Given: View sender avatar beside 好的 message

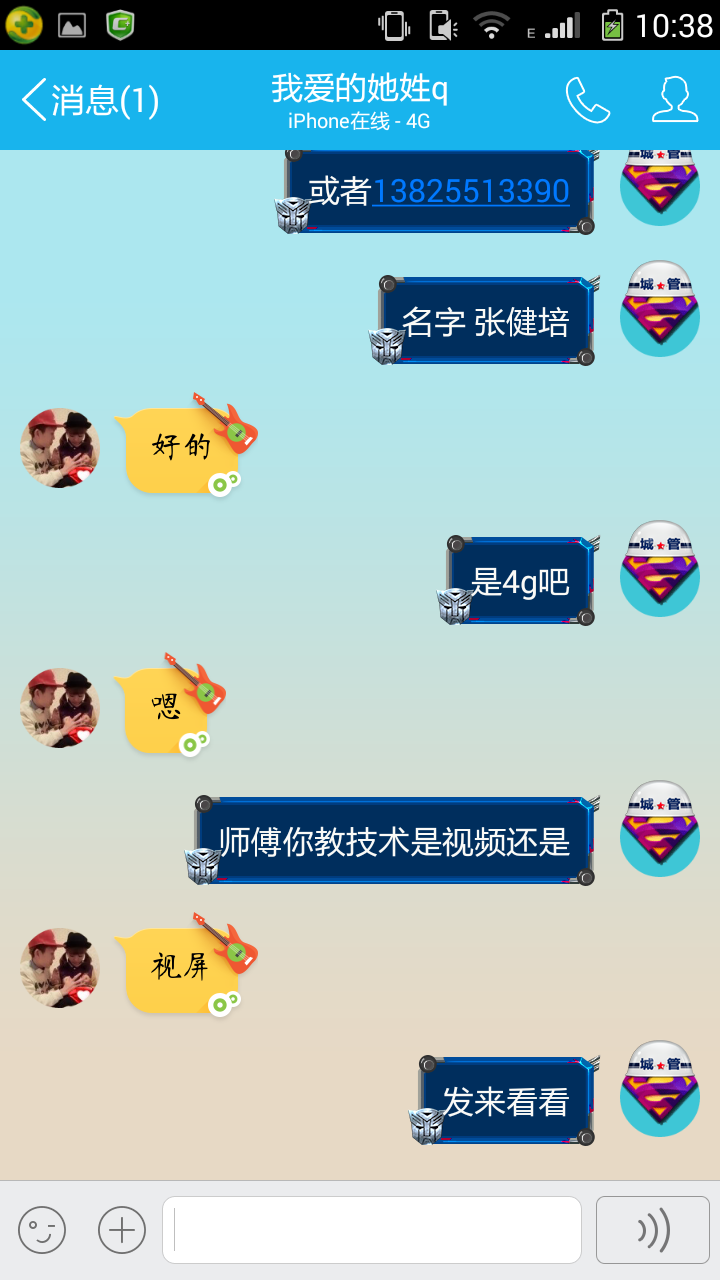Looking at the screenshot, I should click(60, 448).
